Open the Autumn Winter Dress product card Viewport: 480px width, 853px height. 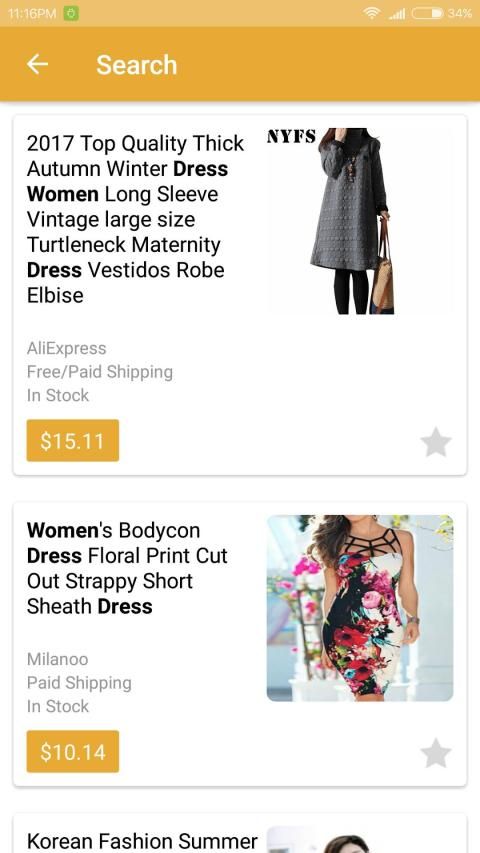tap(240, 295)
